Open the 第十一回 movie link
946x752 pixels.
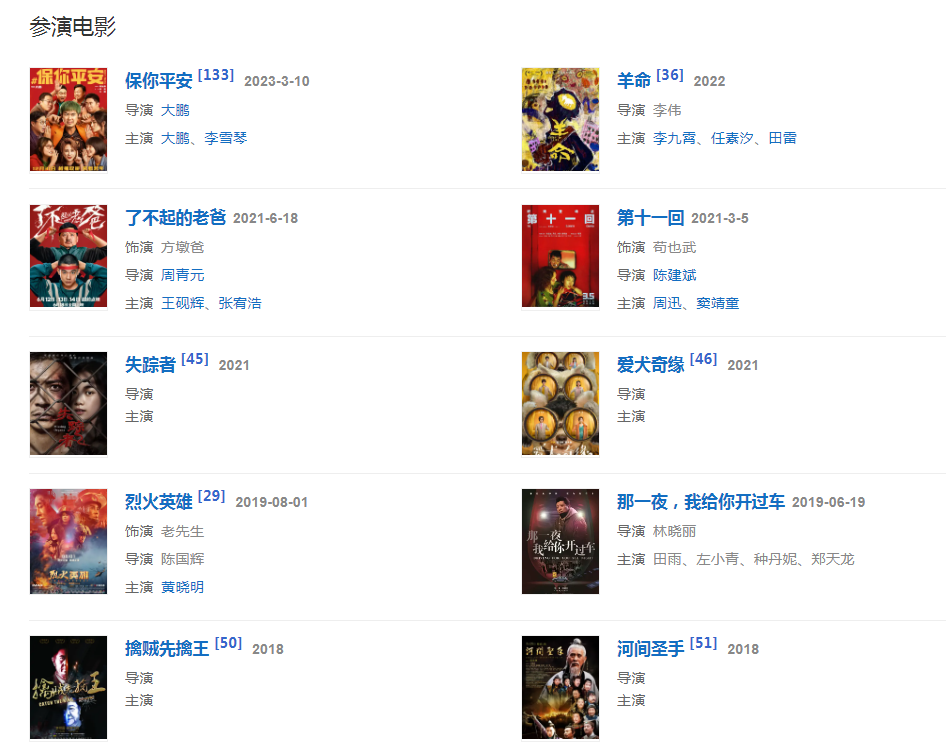[x=650, y=218]
